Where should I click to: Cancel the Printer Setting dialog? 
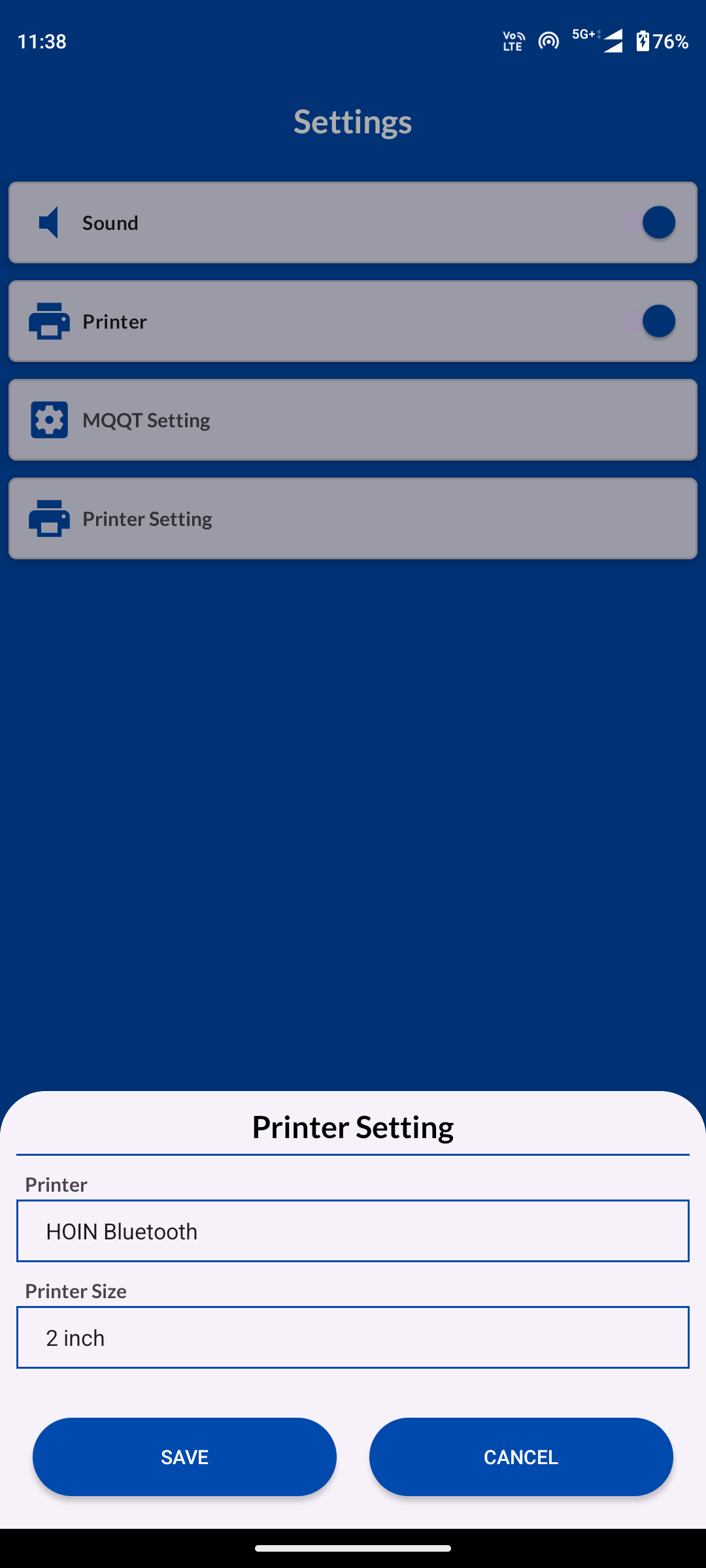pyautogui.click(x=521, y=1456)
